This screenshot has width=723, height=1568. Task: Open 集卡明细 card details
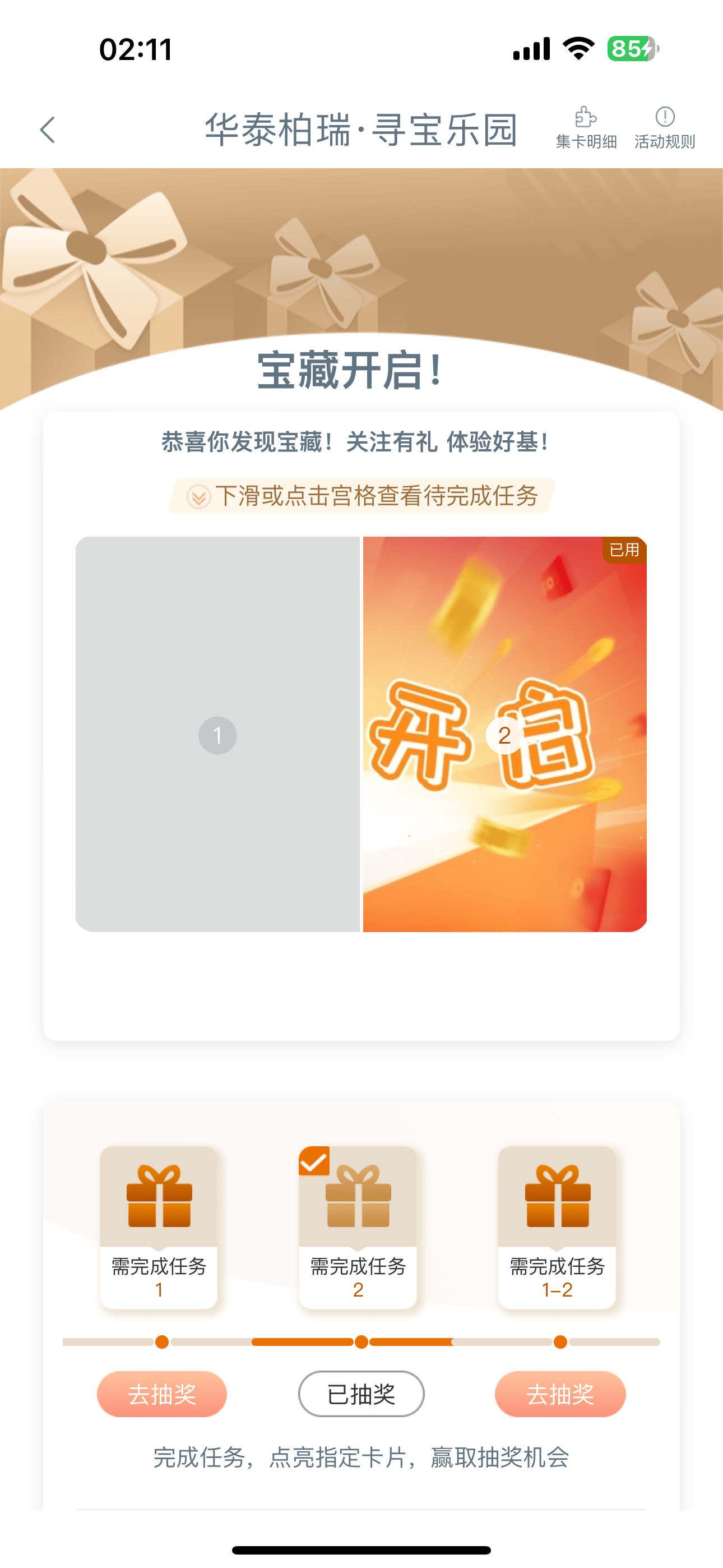[586, 128]
